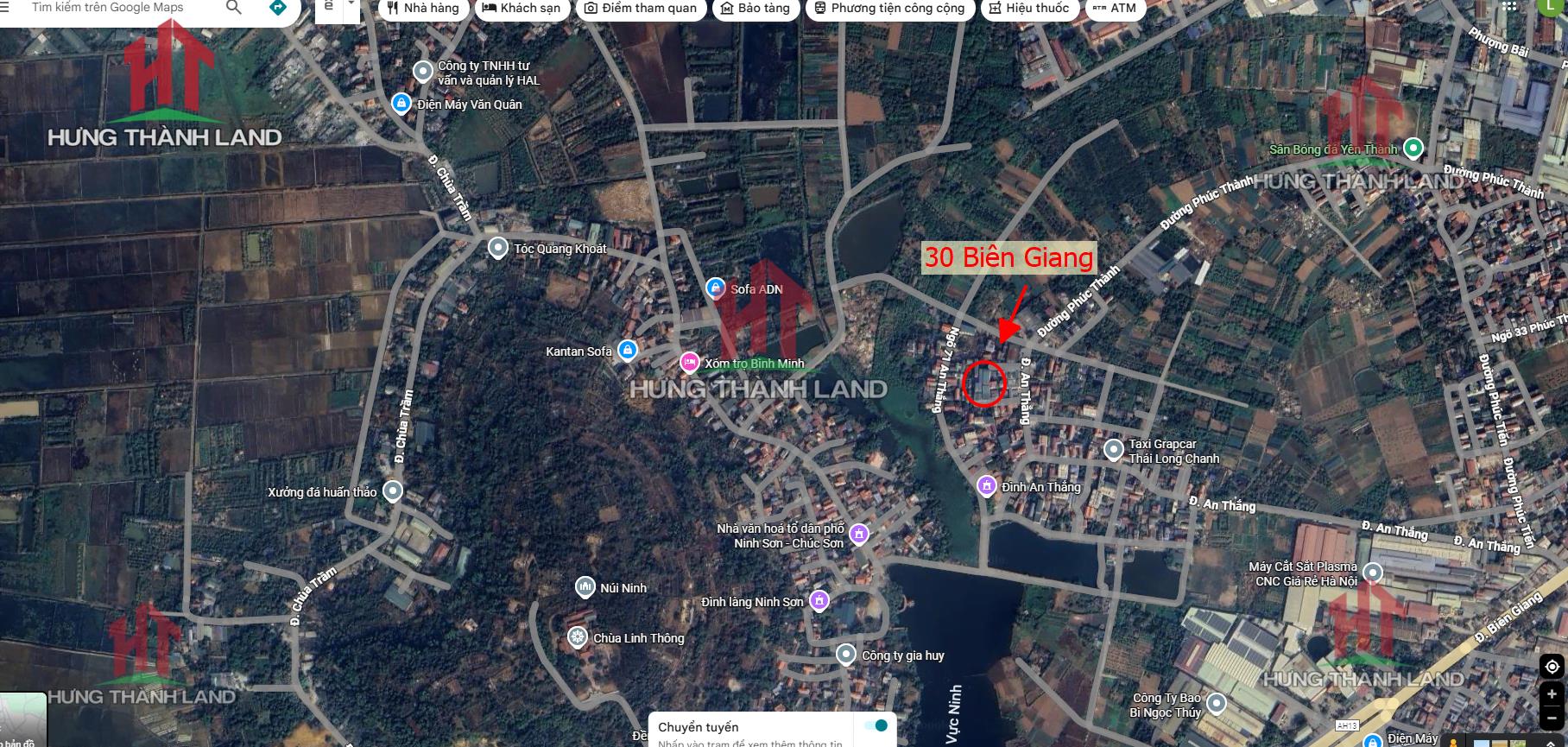This screenshot has width=1568, height=747.
Task: Zoom in with the plus button
Action: 1552,694
